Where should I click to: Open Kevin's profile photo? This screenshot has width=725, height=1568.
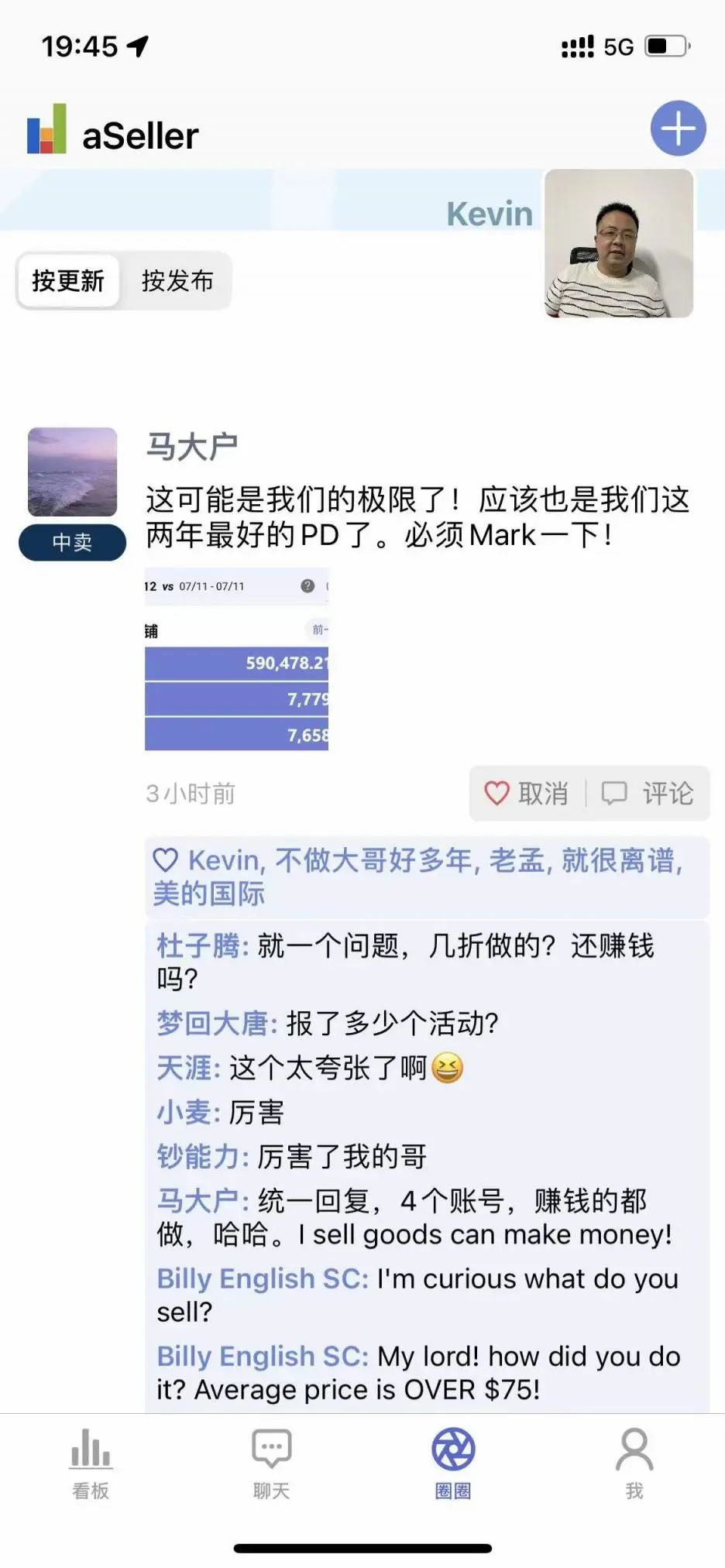[618, 243]
